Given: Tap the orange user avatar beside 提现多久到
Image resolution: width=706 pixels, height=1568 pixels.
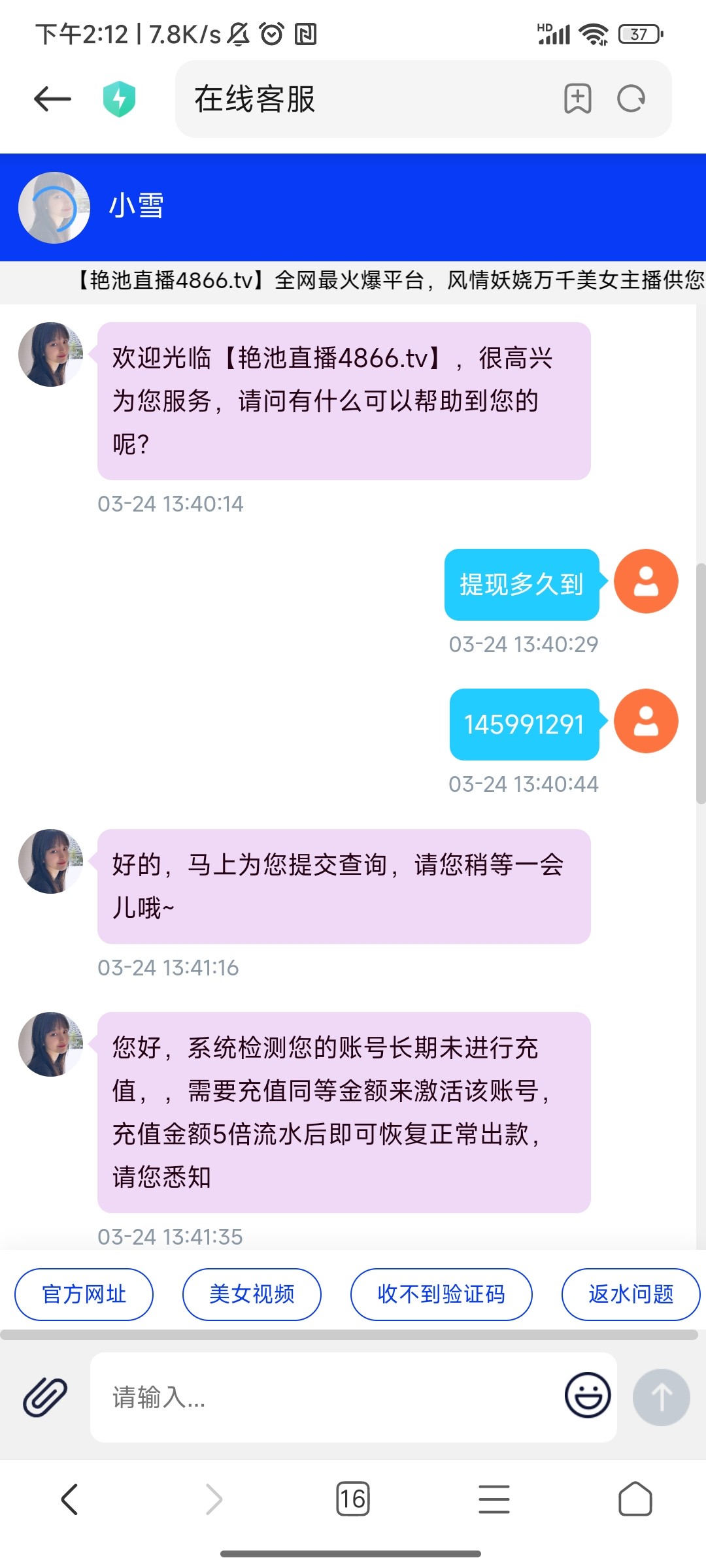Looking at the screenshot, I should [645, 580].
